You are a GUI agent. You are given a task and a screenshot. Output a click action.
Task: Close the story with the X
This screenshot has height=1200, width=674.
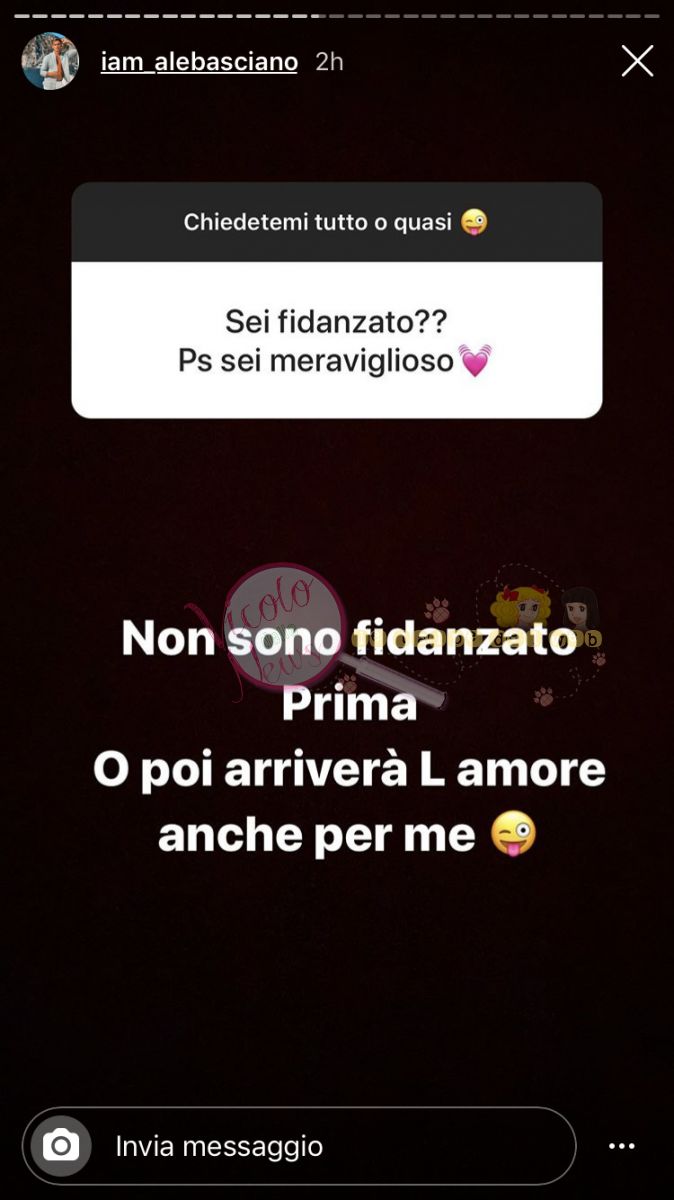(637, 61)
